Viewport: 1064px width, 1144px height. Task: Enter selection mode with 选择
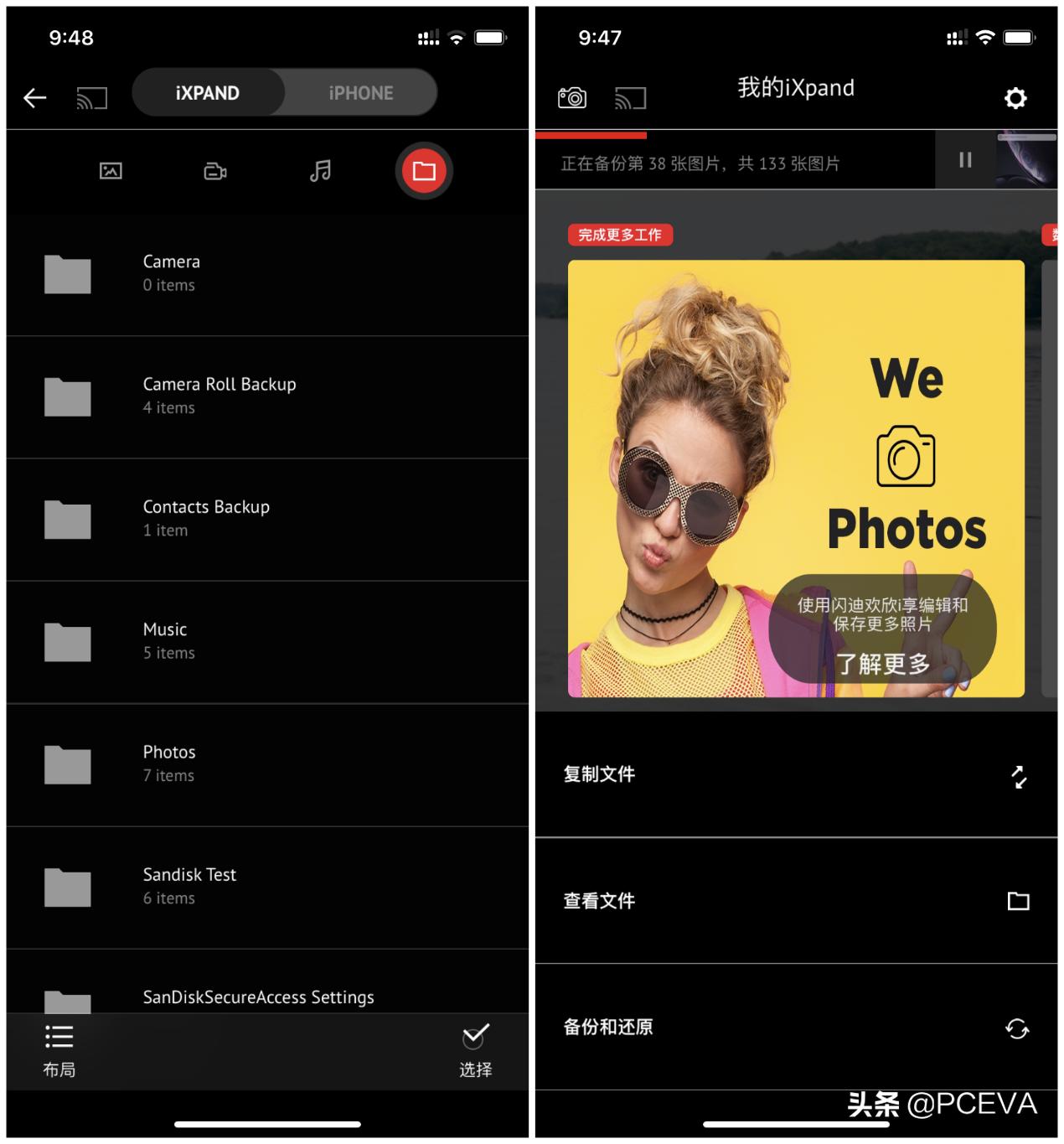pos(475,1050)
